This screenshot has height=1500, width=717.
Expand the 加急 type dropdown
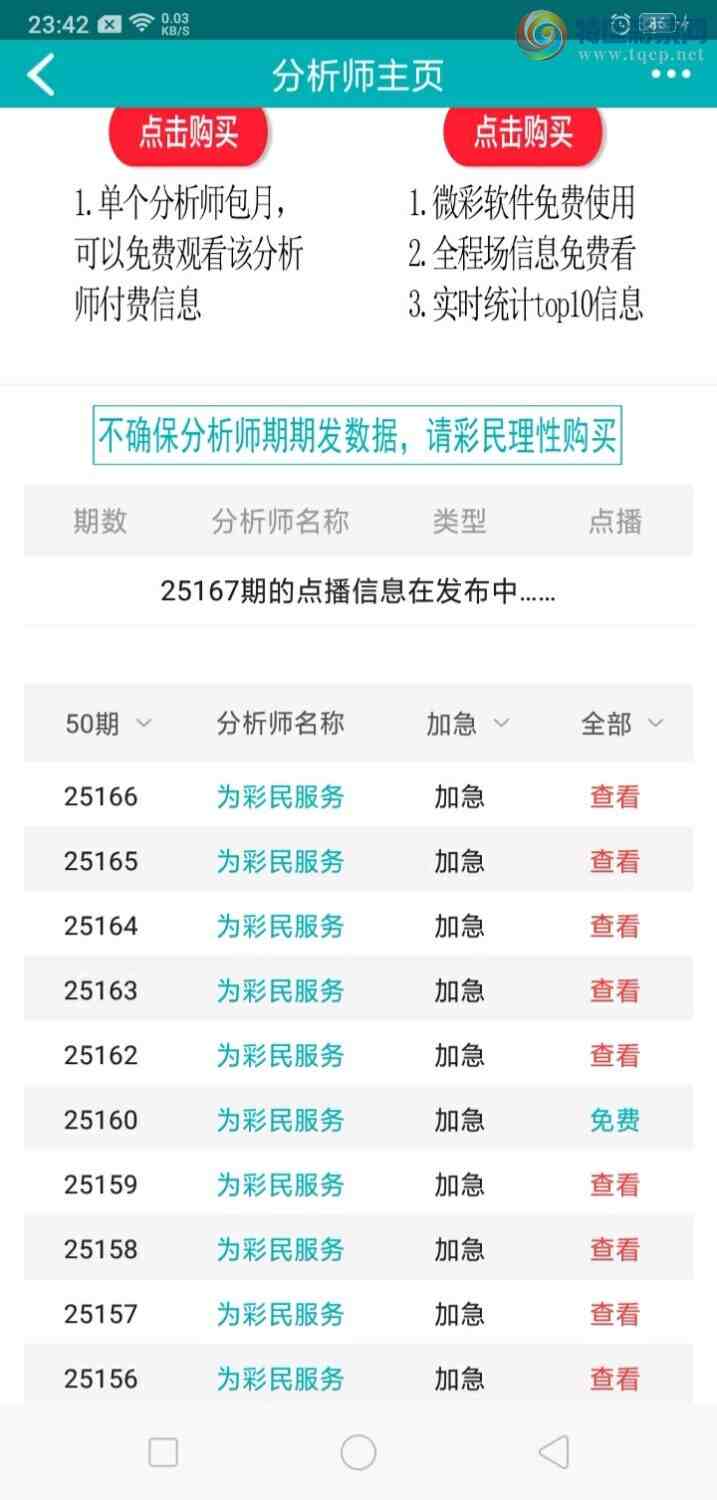[468, 723]
